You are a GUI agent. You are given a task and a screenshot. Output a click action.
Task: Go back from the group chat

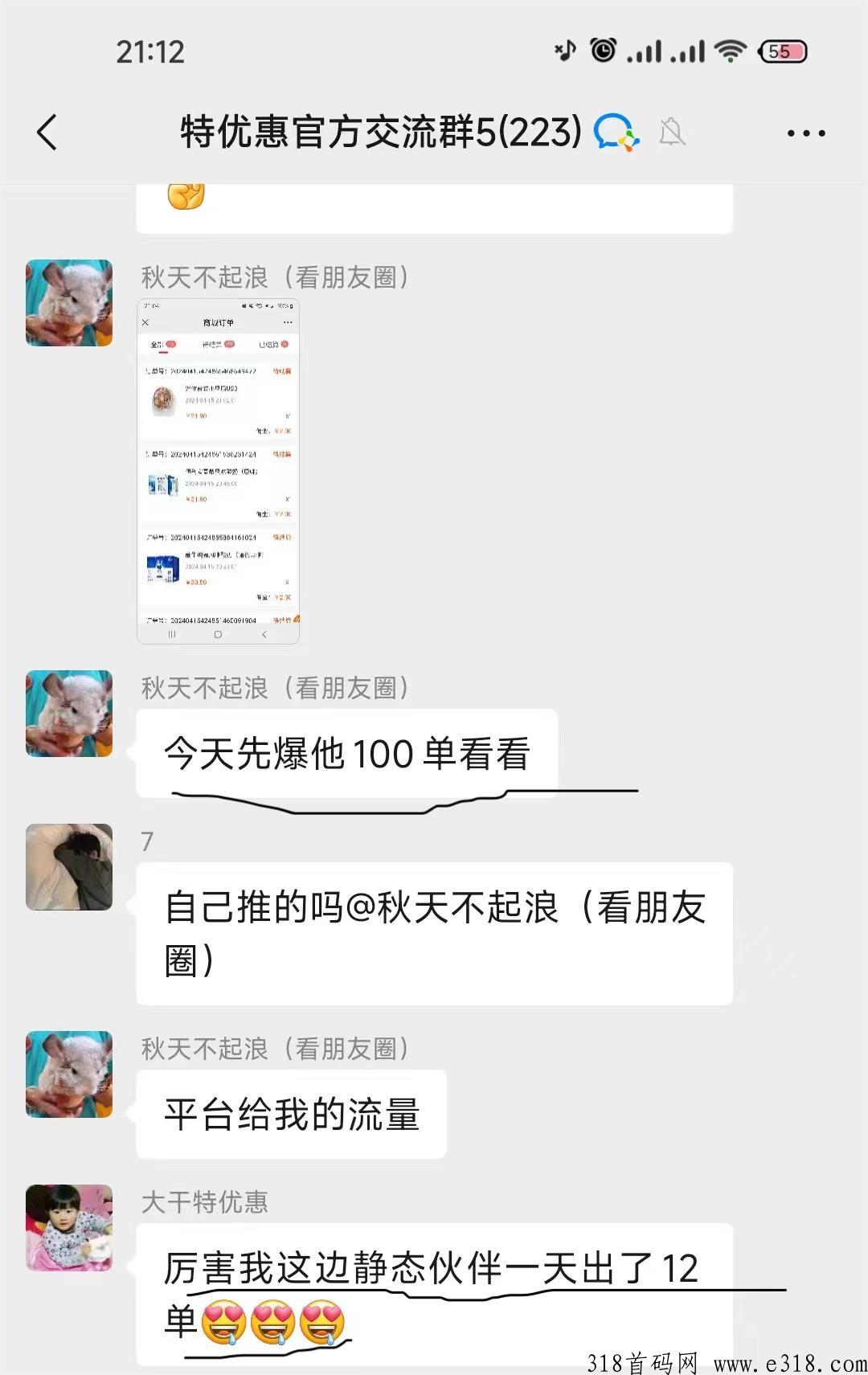(x=47, y=133)
